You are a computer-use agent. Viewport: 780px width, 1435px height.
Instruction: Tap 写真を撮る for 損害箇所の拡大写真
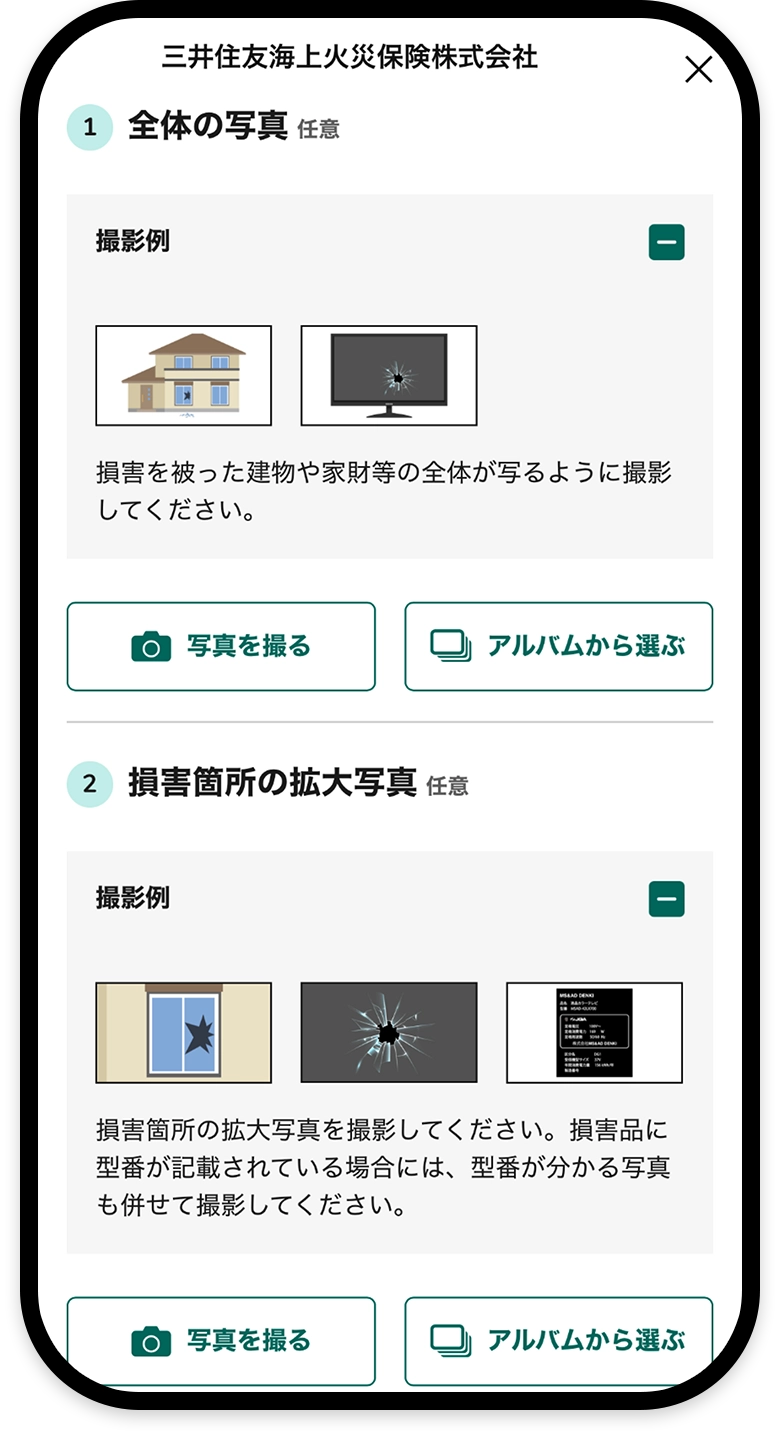point(221,1340)
